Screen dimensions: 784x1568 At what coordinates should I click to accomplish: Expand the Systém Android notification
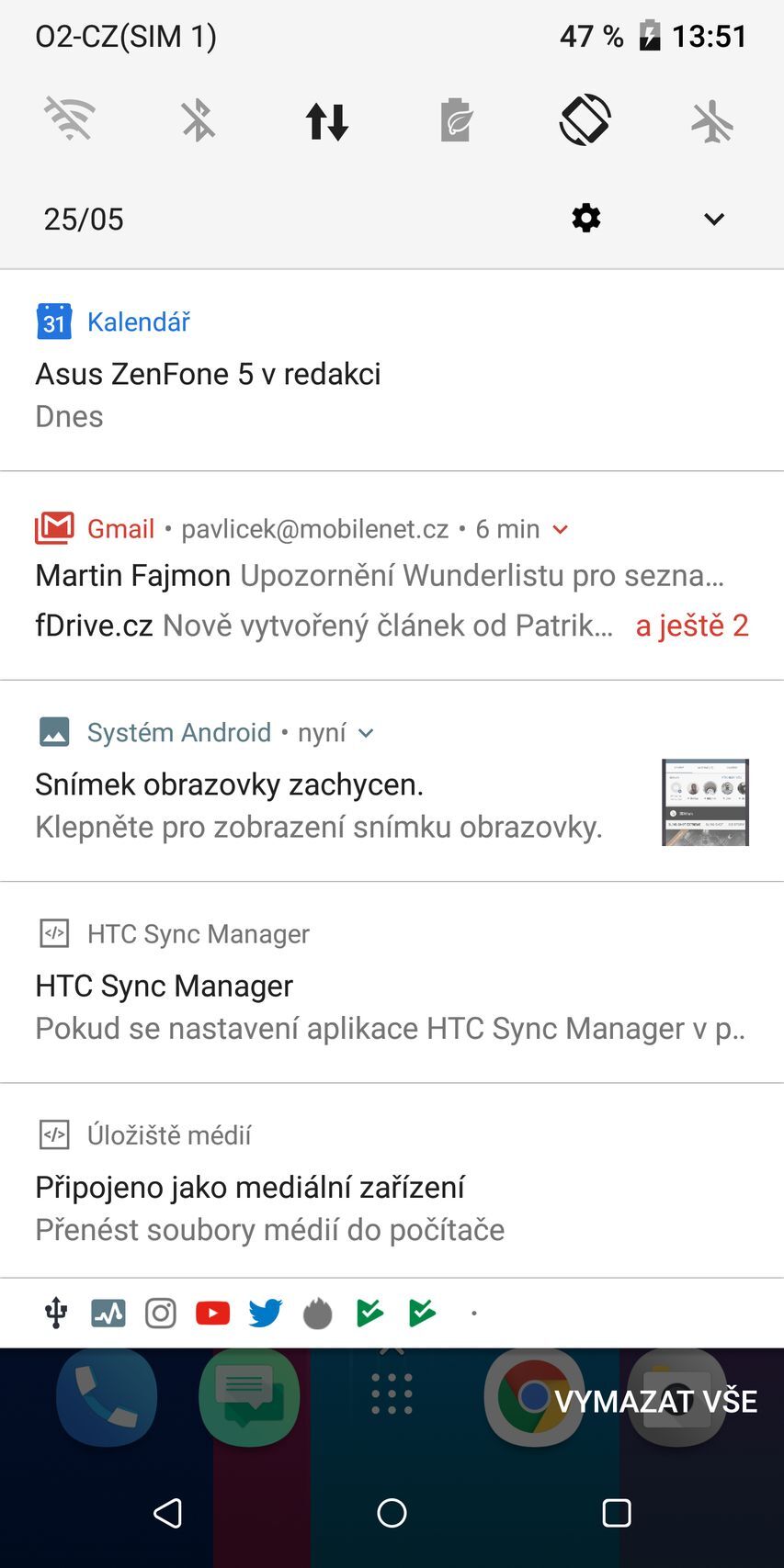point(365,733)
